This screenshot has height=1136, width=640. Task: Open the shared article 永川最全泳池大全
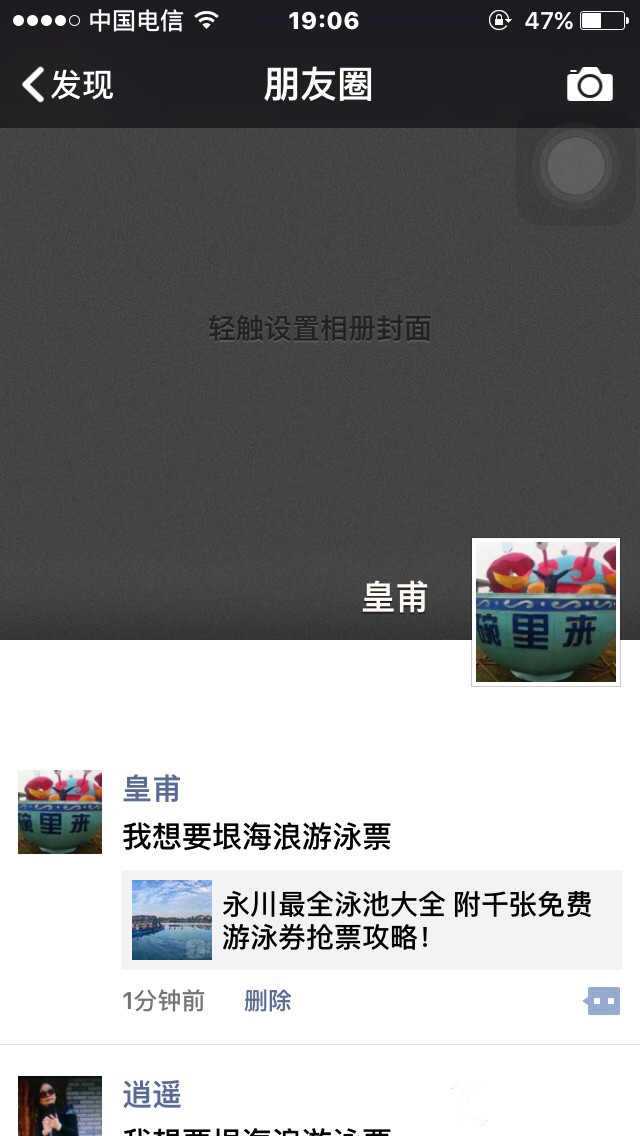[372, 920]
